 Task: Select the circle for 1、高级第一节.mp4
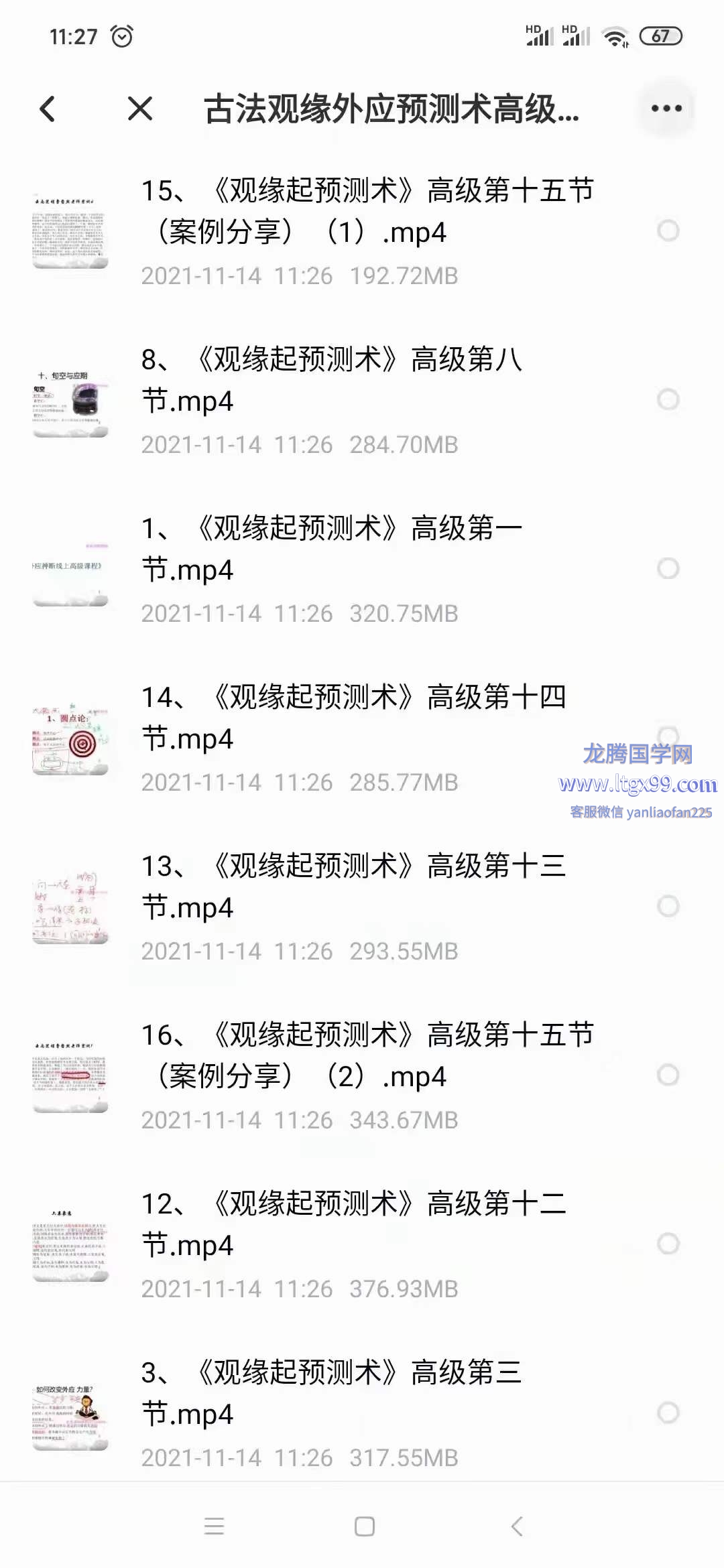click(668, 569)
